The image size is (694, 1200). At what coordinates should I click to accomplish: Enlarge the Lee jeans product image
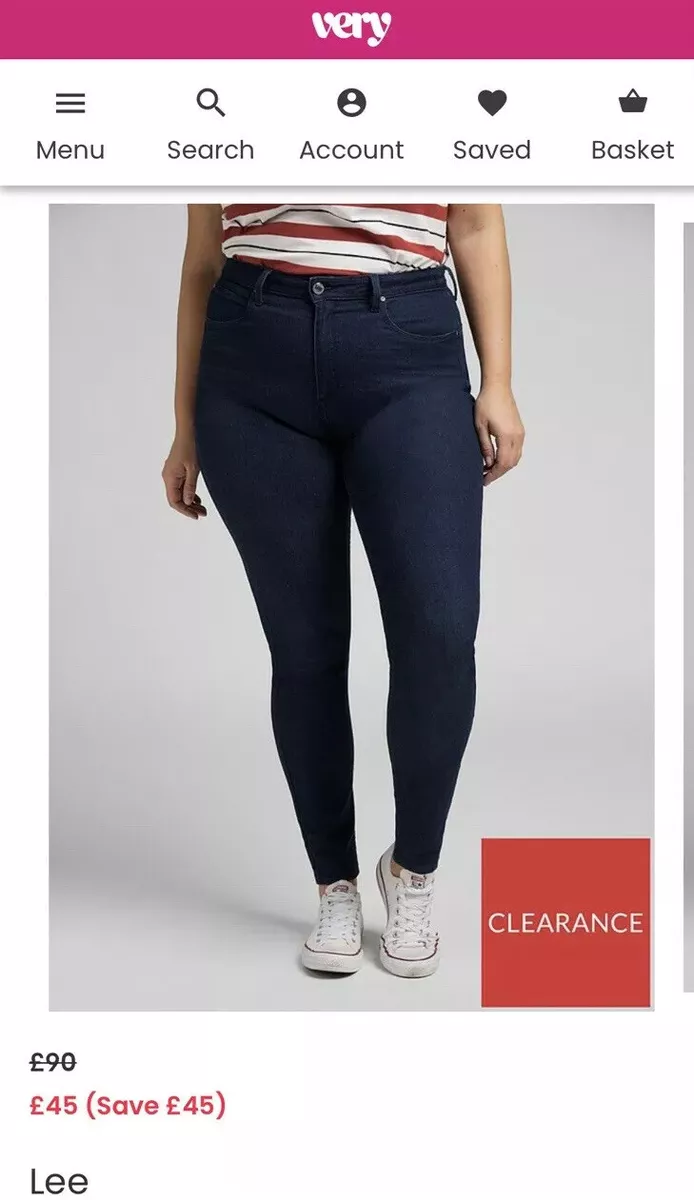352,608
